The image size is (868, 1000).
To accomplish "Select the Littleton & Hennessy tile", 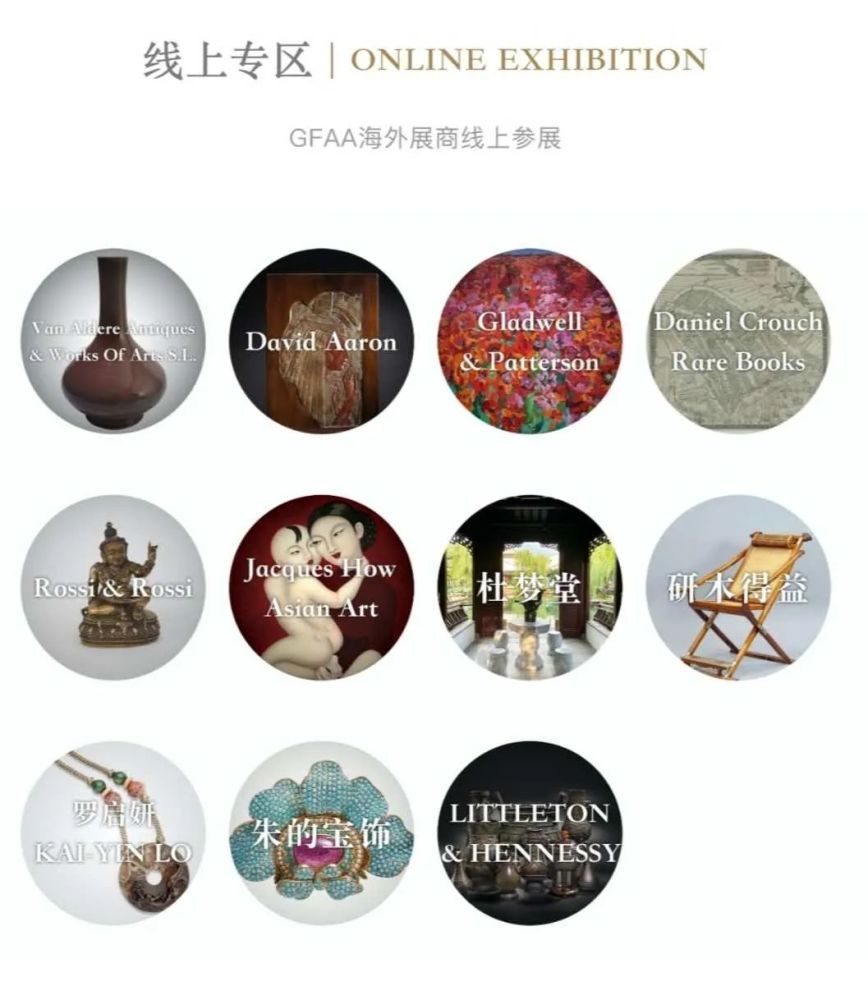I will coord(530,833).
